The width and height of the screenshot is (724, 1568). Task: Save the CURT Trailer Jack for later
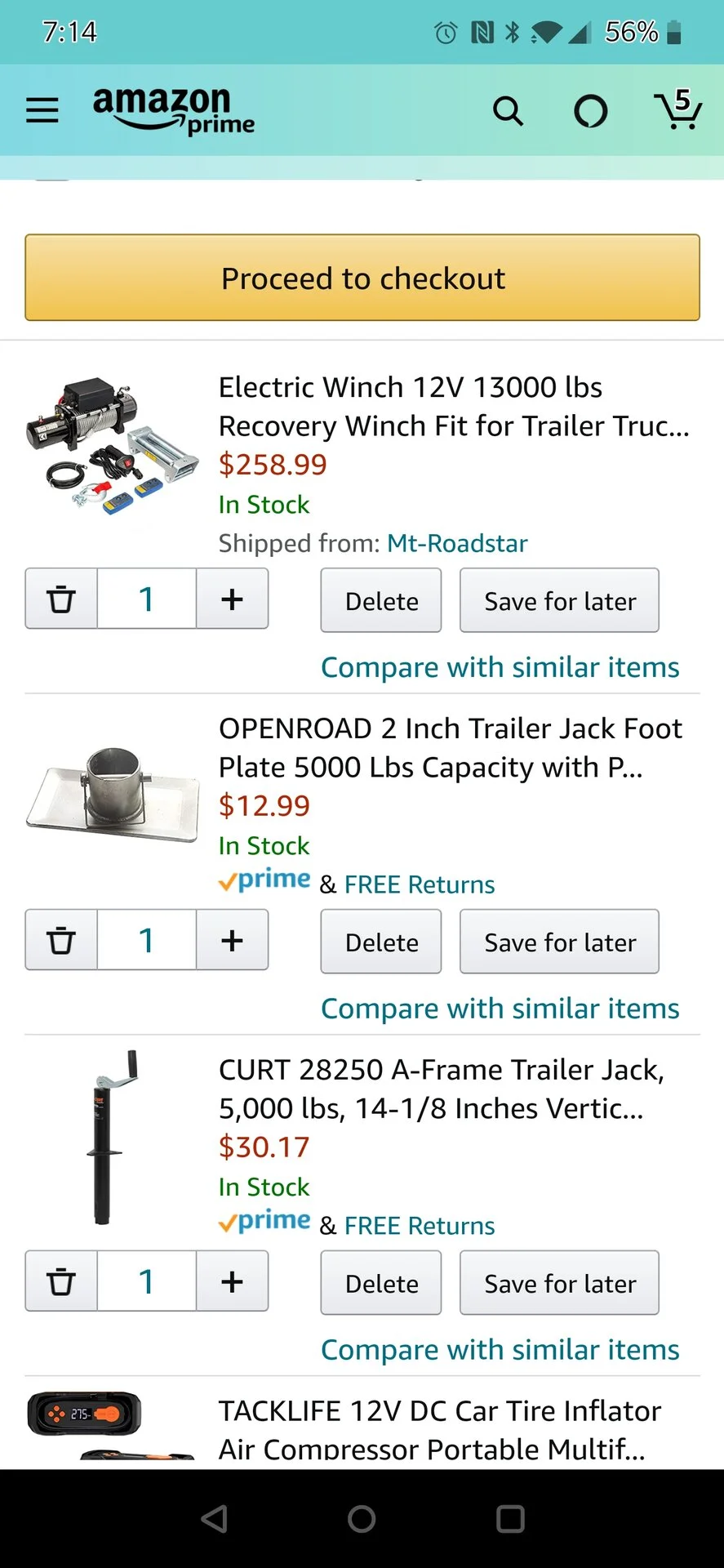click(x=559, y=1283)
